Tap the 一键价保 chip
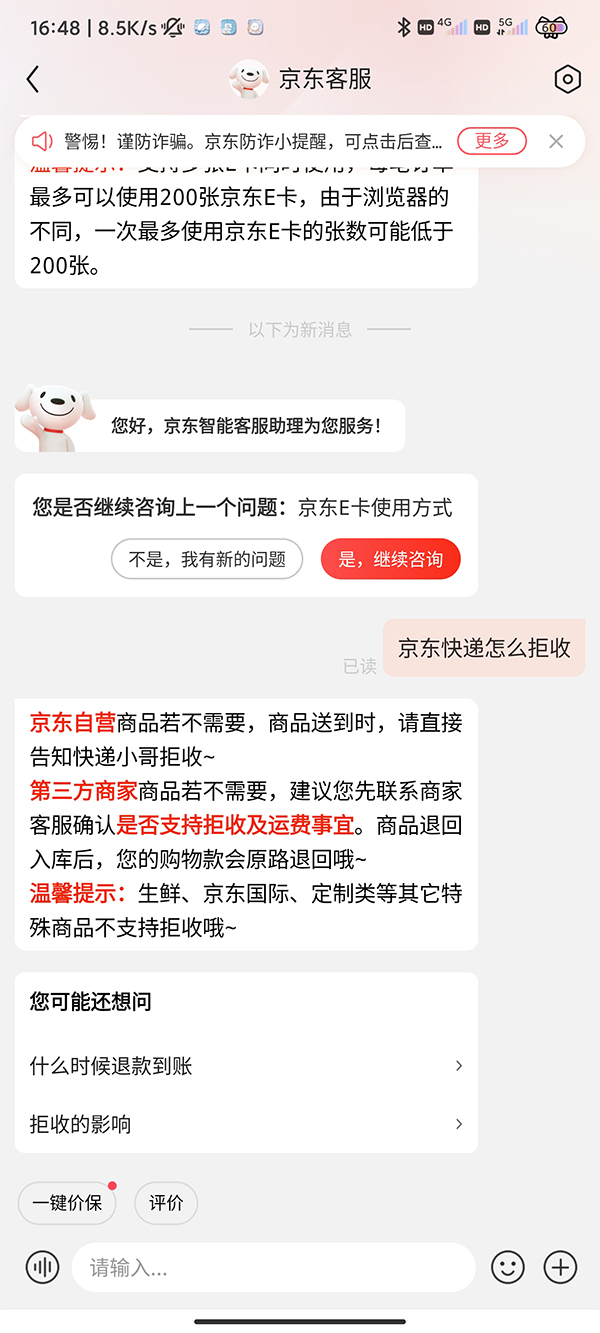The height and width of the screenshot is (1333, 600). (68, 1203)
